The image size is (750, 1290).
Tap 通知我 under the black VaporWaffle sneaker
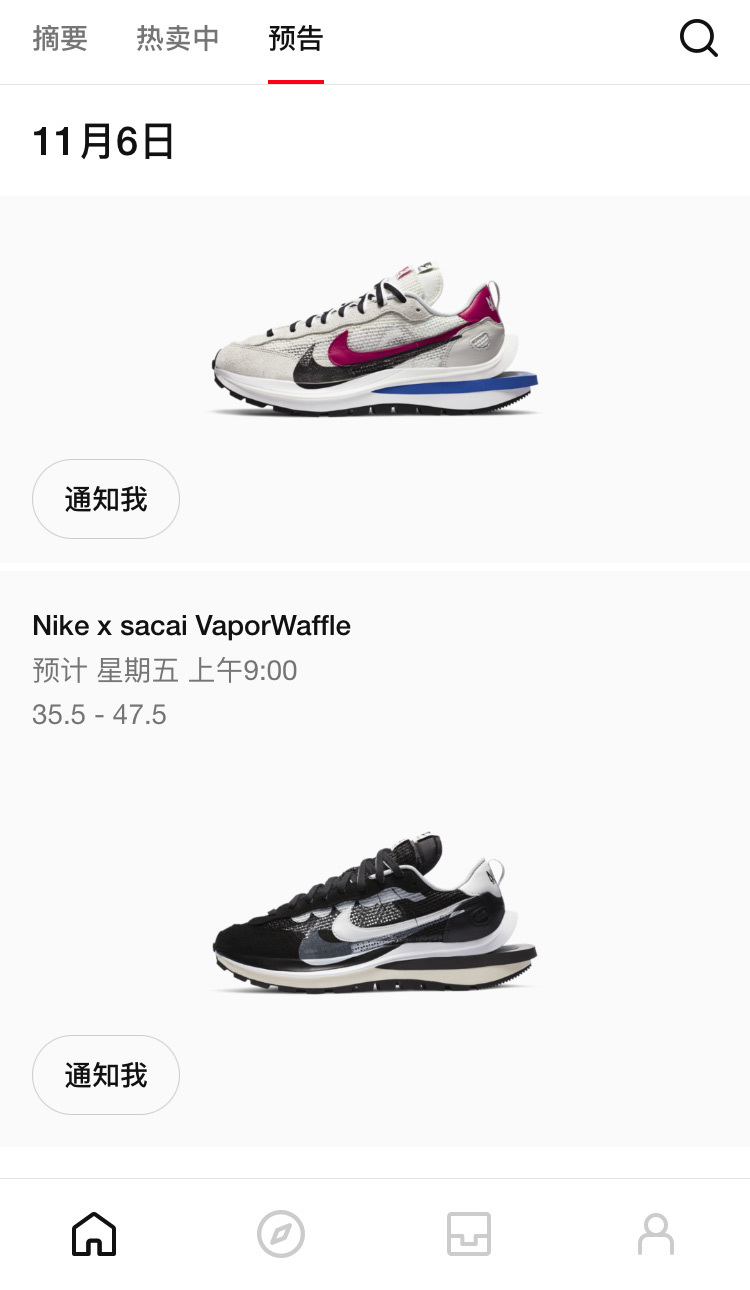click(x=106, y=1075)
